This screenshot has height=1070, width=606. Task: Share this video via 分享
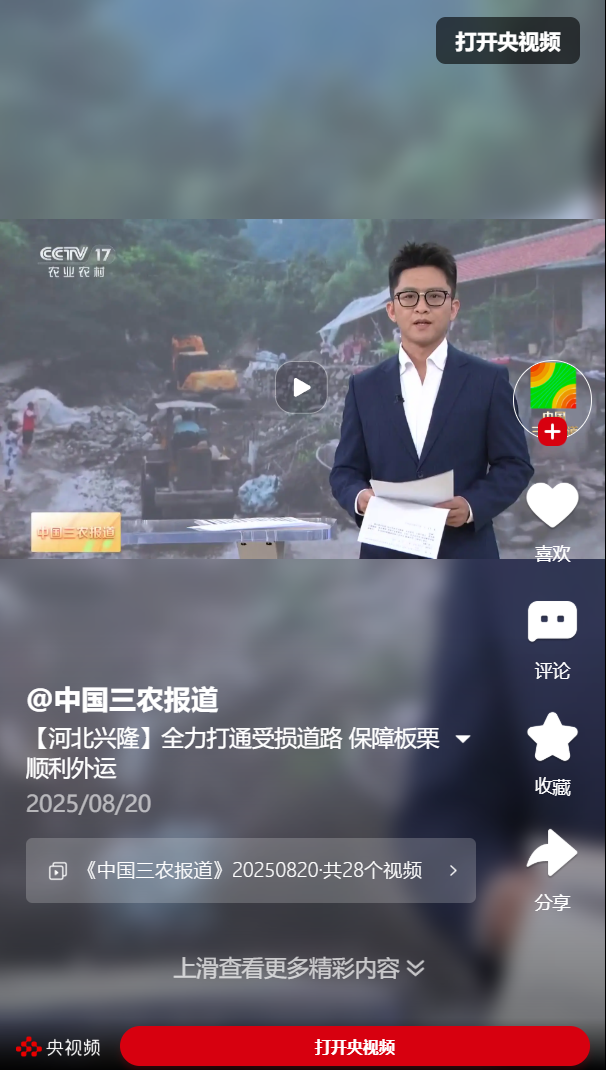tap(552, 854)
